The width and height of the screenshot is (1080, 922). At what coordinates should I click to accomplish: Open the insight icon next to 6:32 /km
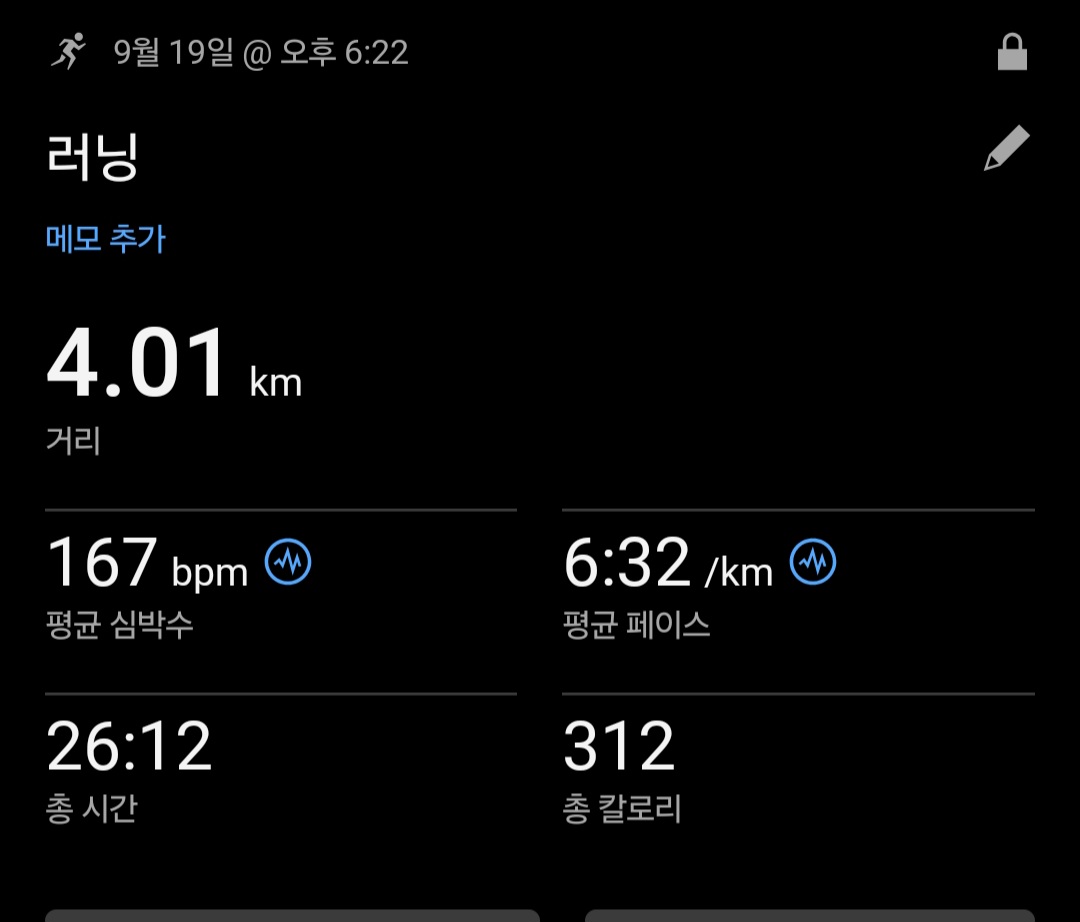click(813, 563)
